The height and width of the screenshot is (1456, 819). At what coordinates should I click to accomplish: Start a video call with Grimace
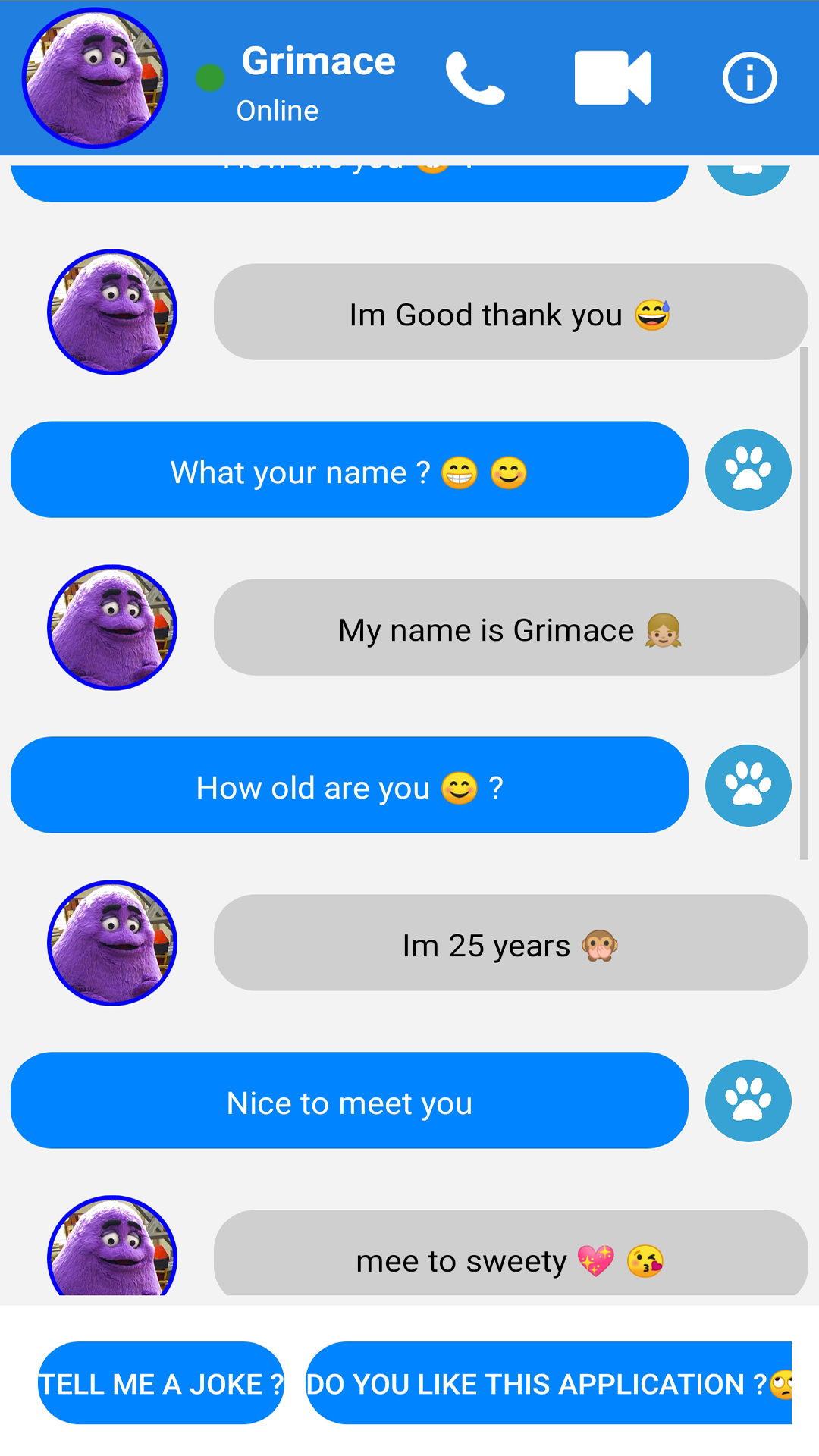click(x=611, y=78)
